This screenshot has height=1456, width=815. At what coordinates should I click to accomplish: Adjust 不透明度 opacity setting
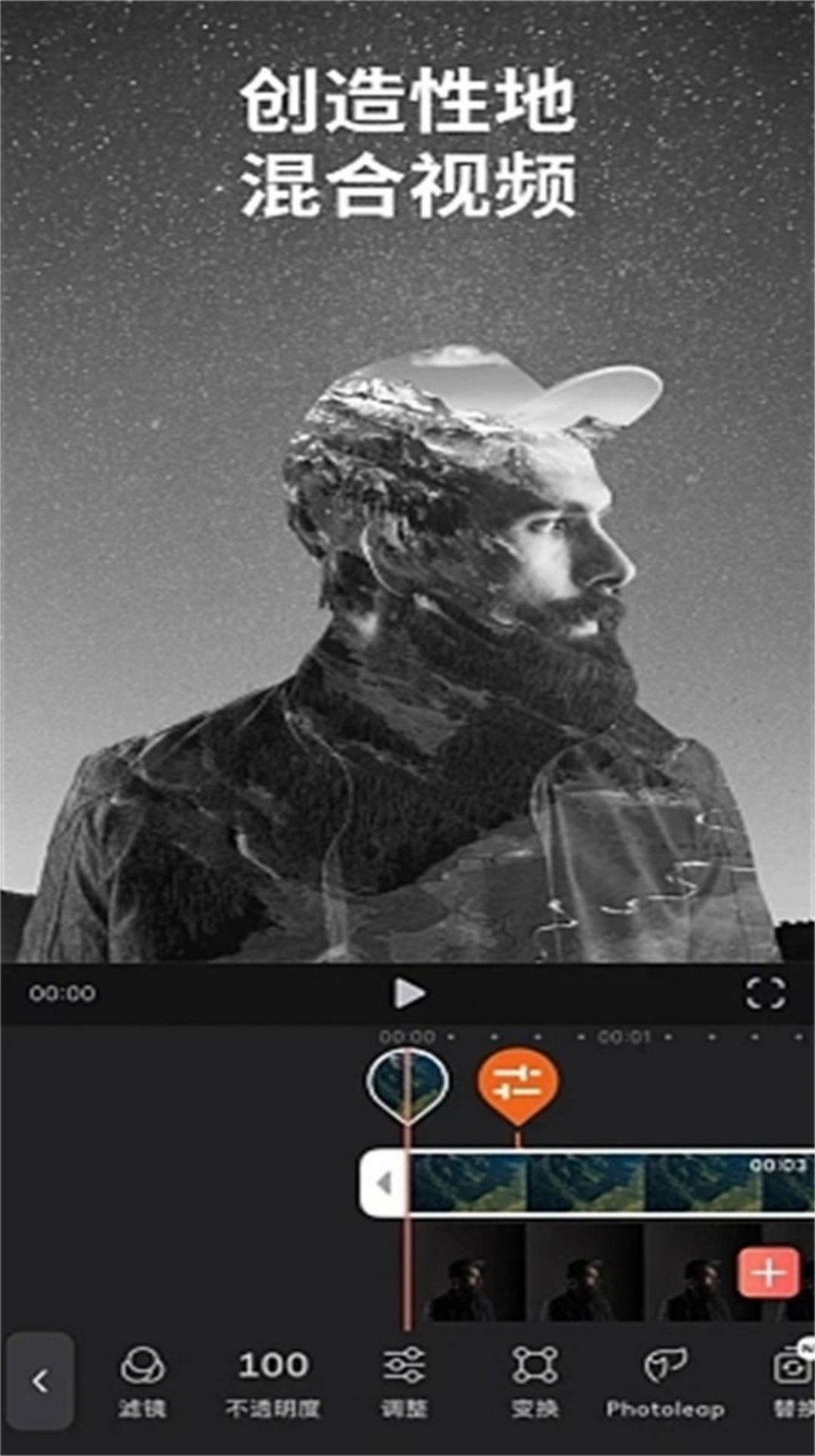273,1381
